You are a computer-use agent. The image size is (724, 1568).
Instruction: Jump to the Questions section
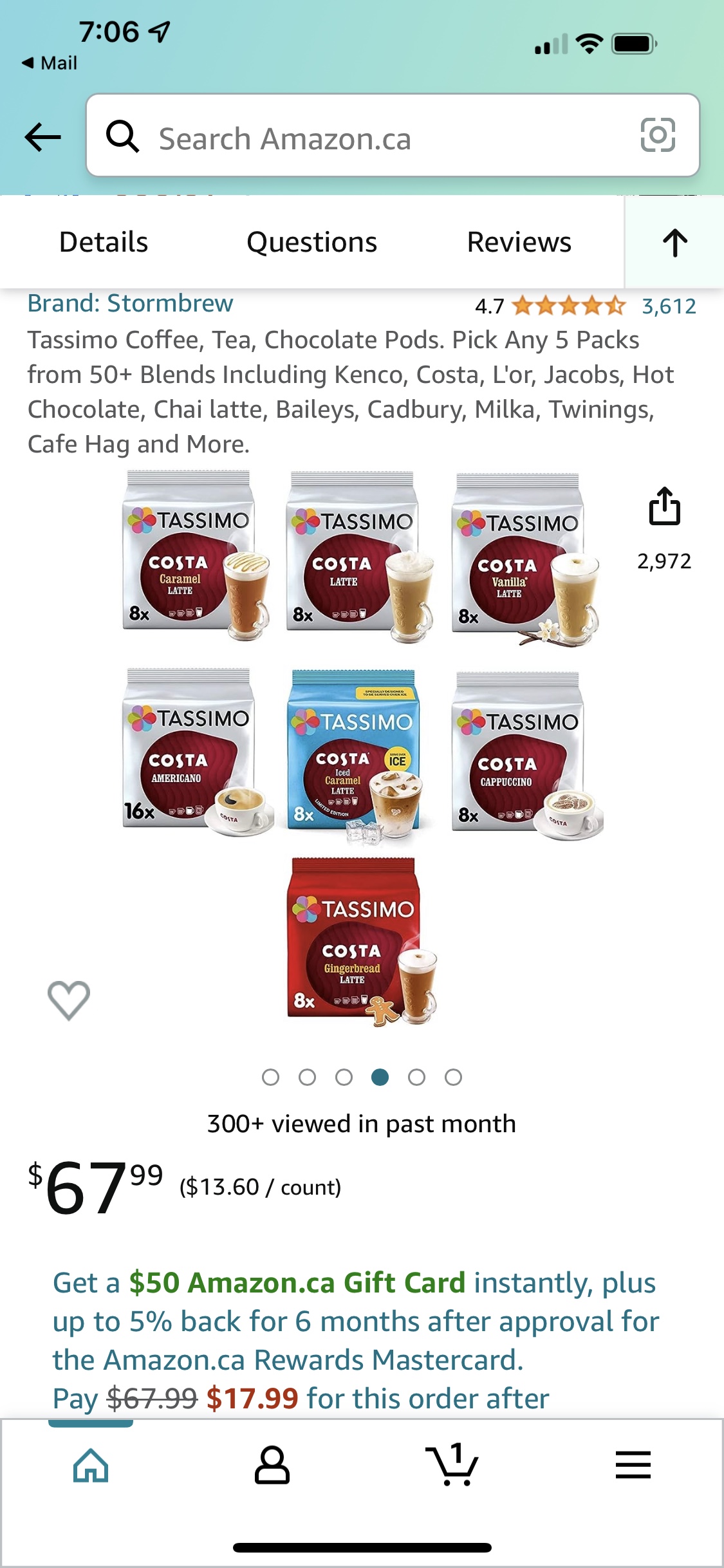[x=312, y=243]
